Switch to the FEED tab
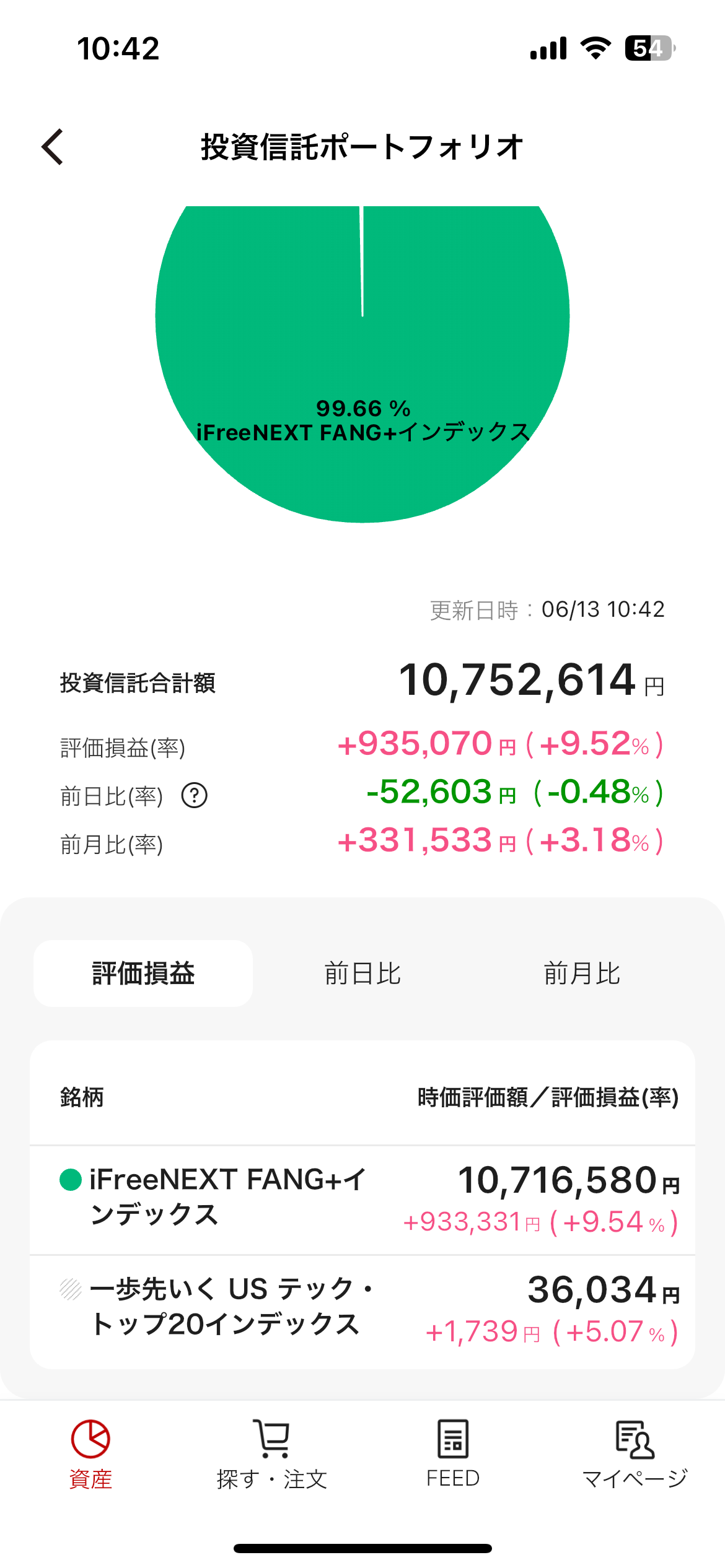This screenshot has width=725, height=1568. click(453, 1454)
